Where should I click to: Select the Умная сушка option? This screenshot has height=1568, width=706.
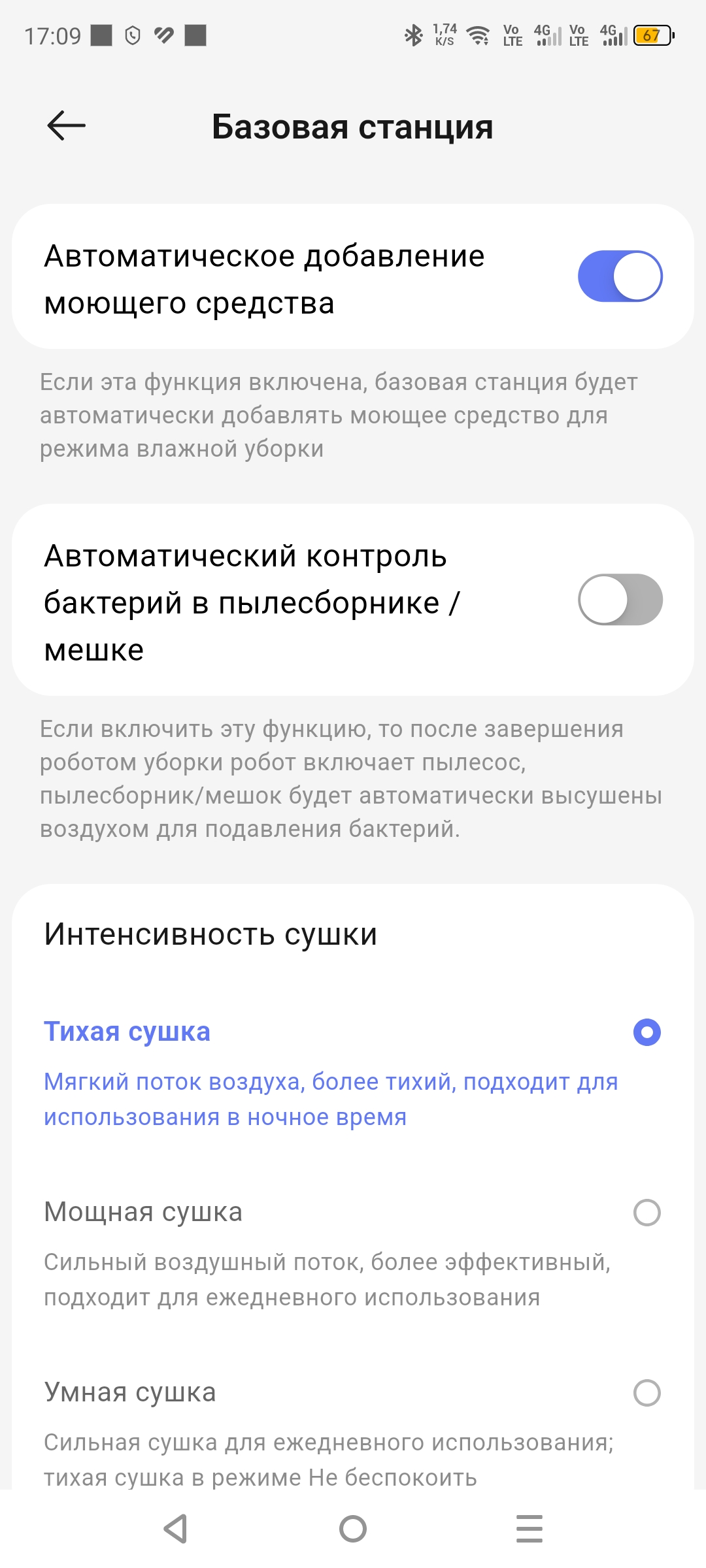click(x=647, y=1393)
